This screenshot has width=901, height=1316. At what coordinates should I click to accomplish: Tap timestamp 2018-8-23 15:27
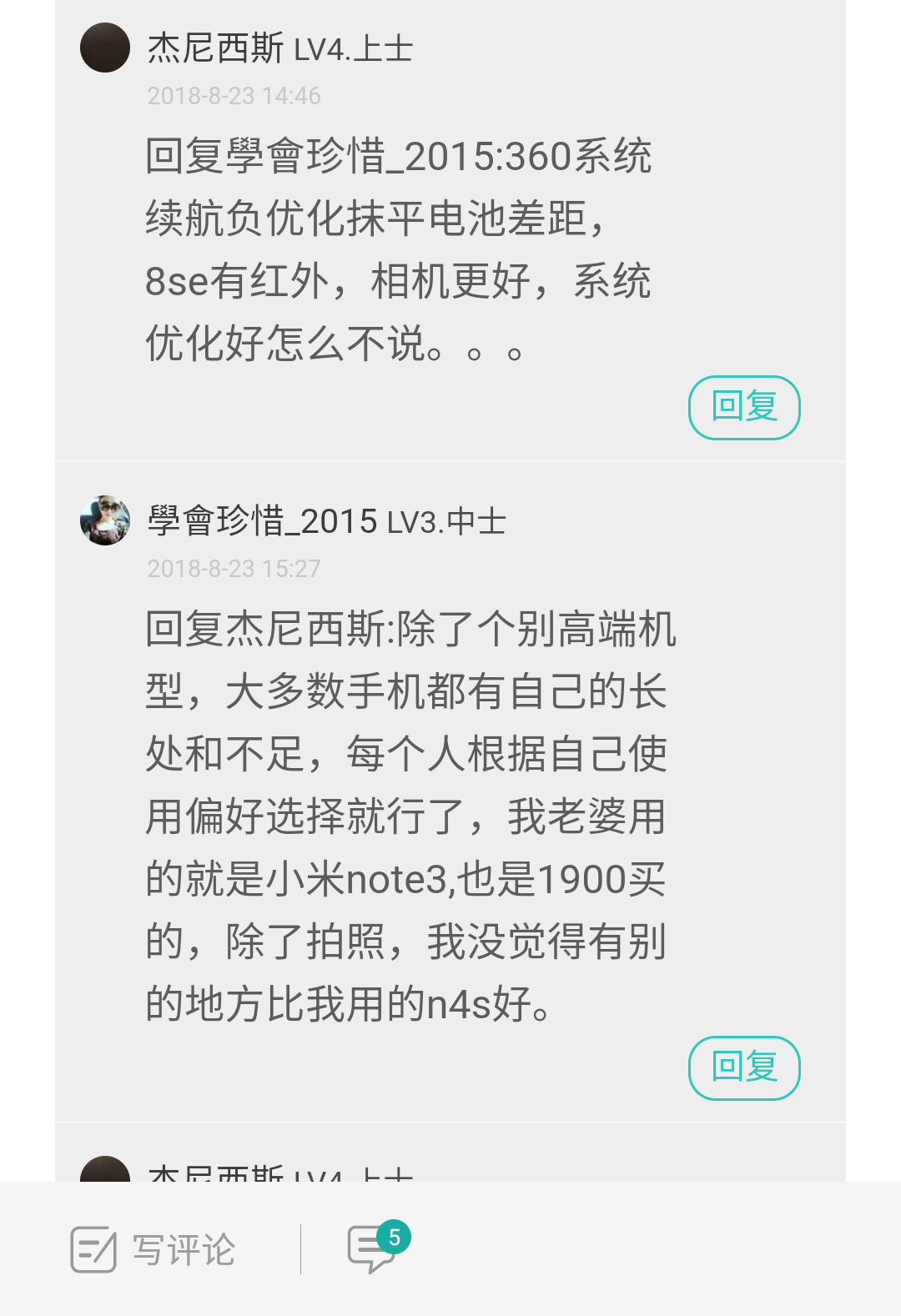point(234,568)
